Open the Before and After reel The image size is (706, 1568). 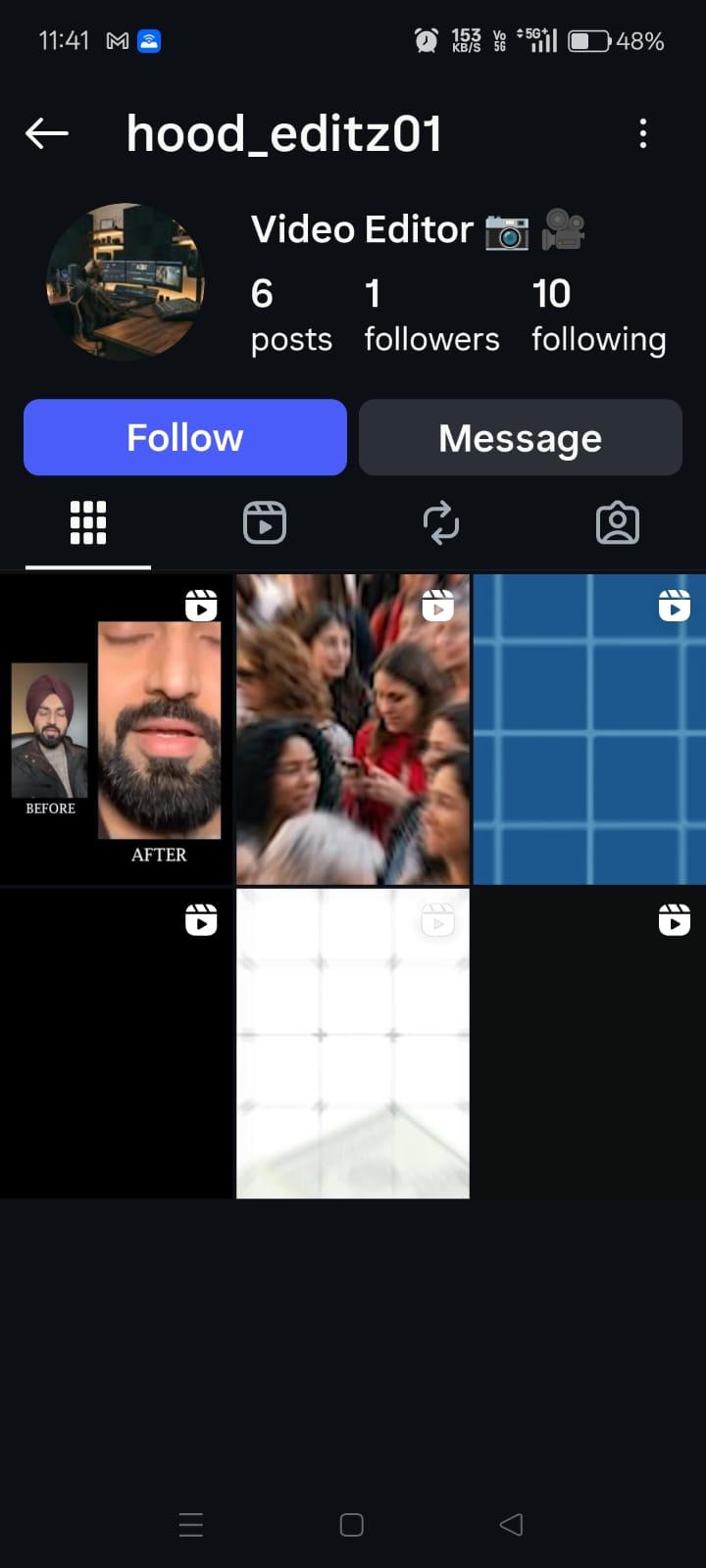pyautogui.click(x=116, y=730)
